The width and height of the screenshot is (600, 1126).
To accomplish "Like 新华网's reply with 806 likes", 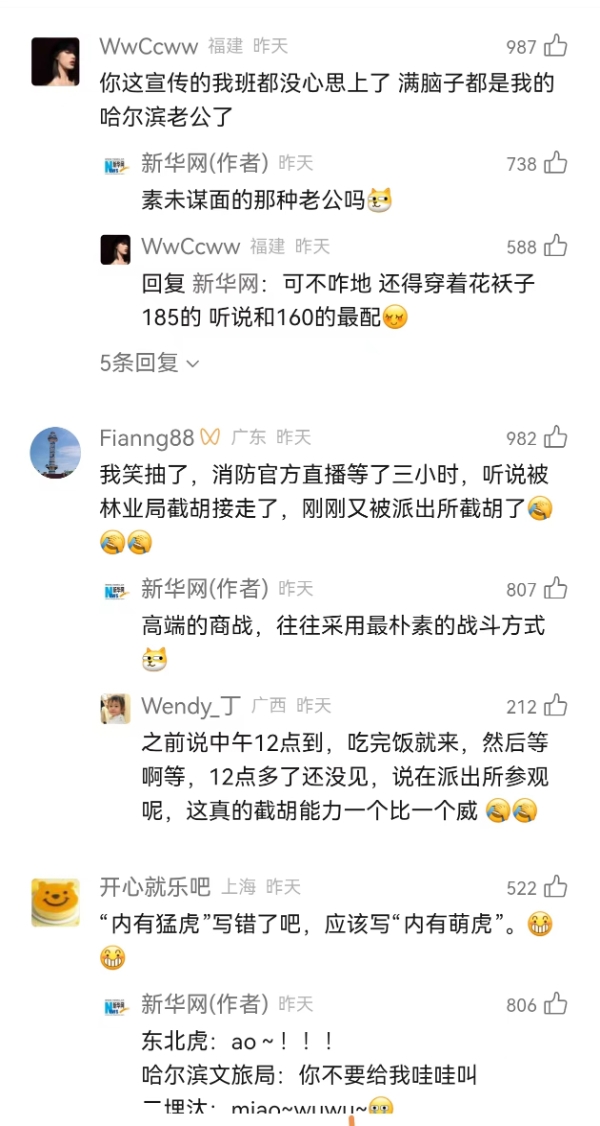I will pos(555,1004).
